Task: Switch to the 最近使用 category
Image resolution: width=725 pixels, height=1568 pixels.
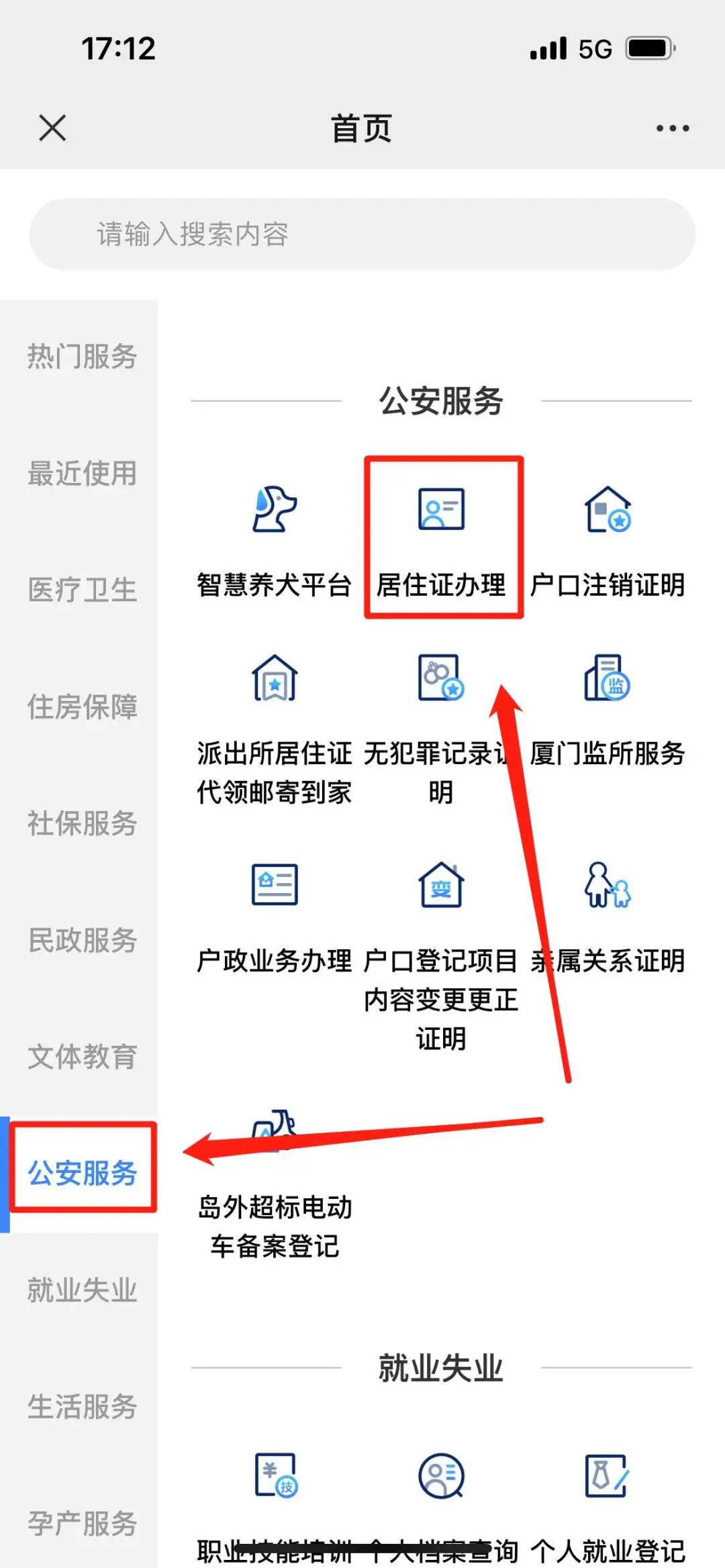Action: (x=82, y=474)
